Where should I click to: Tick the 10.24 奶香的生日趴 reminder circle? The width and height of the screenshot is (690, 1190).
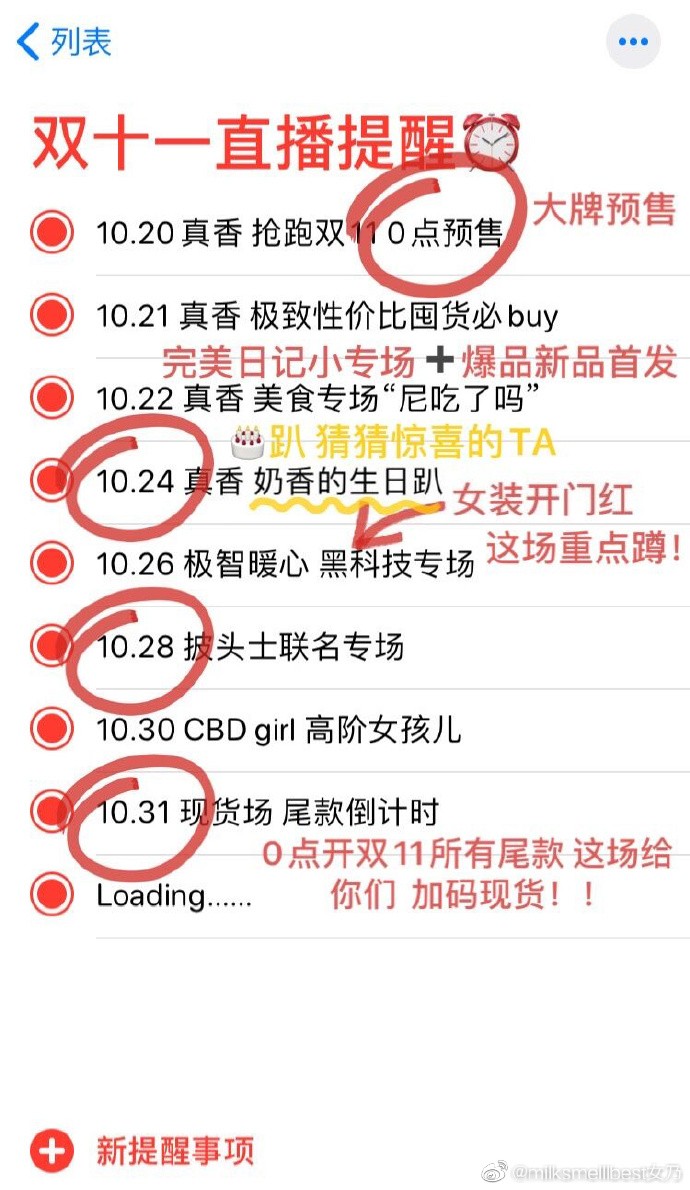(52, 480)
